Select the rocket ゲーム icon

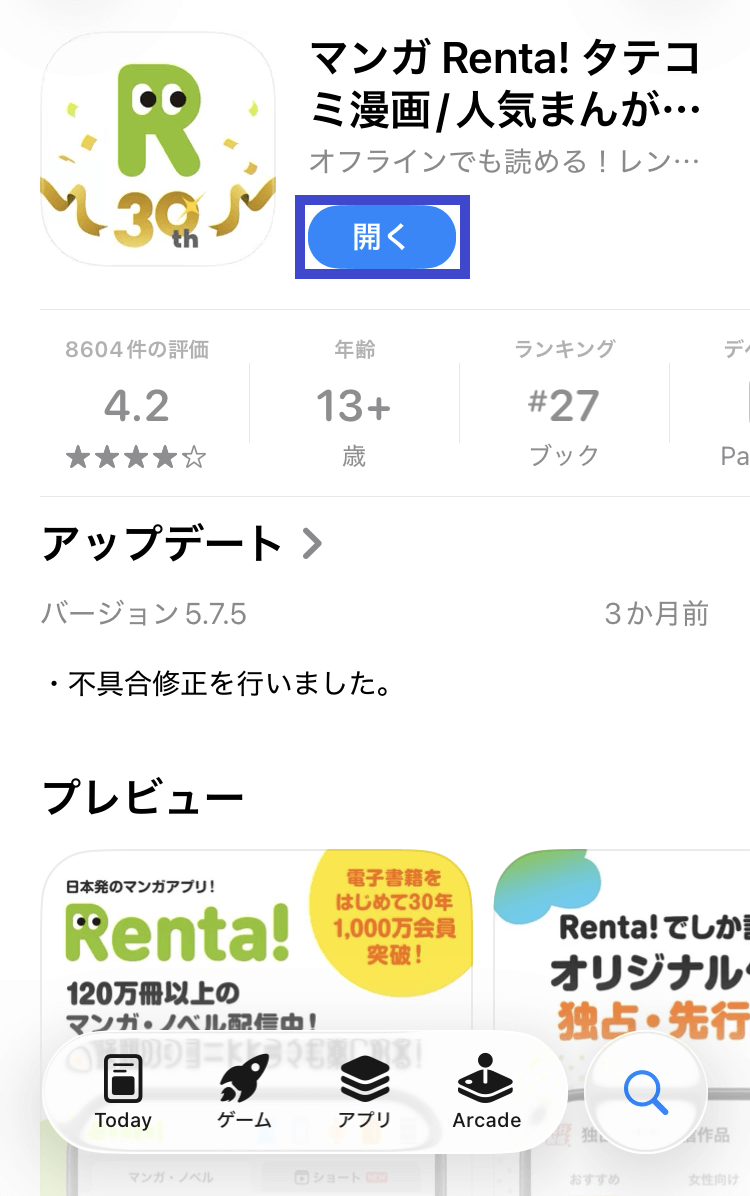243,1078
